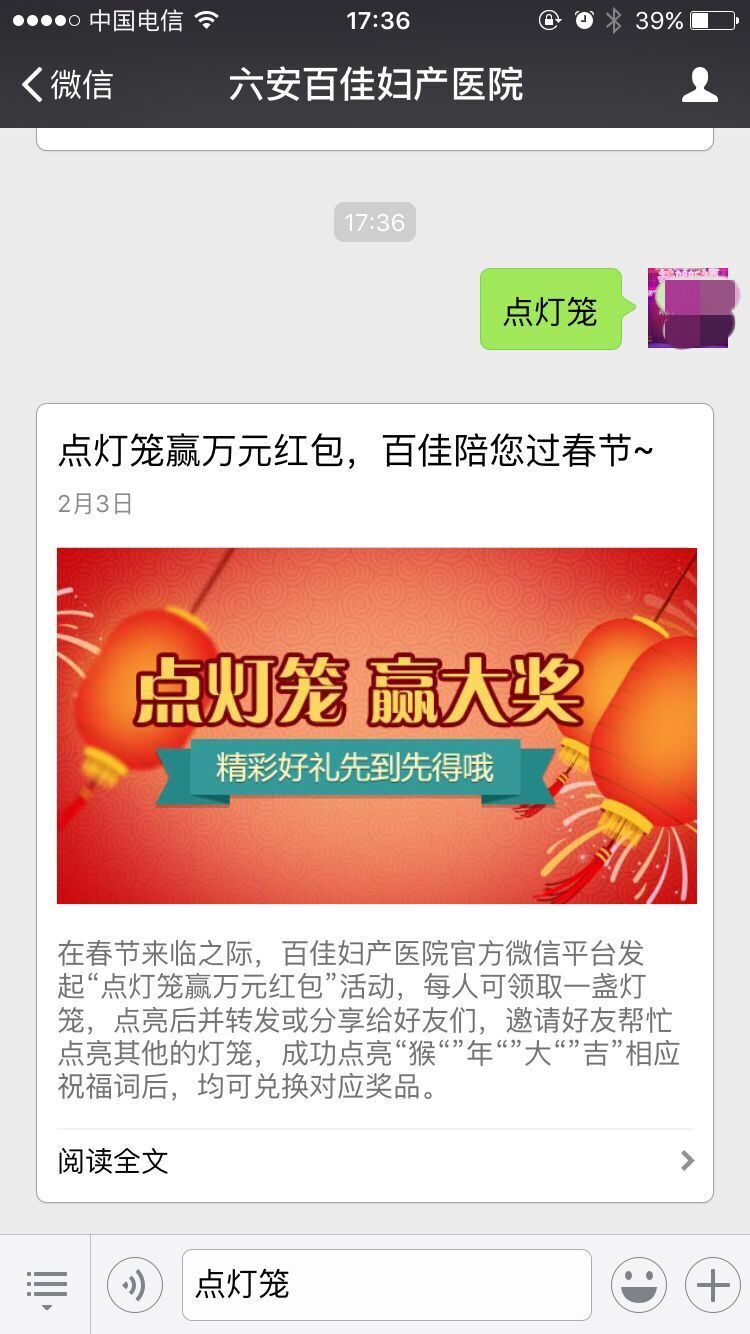Viewport: 750px width, 1334px height.
Task: Switch to the account menu list
Action: pos(46,1285)
